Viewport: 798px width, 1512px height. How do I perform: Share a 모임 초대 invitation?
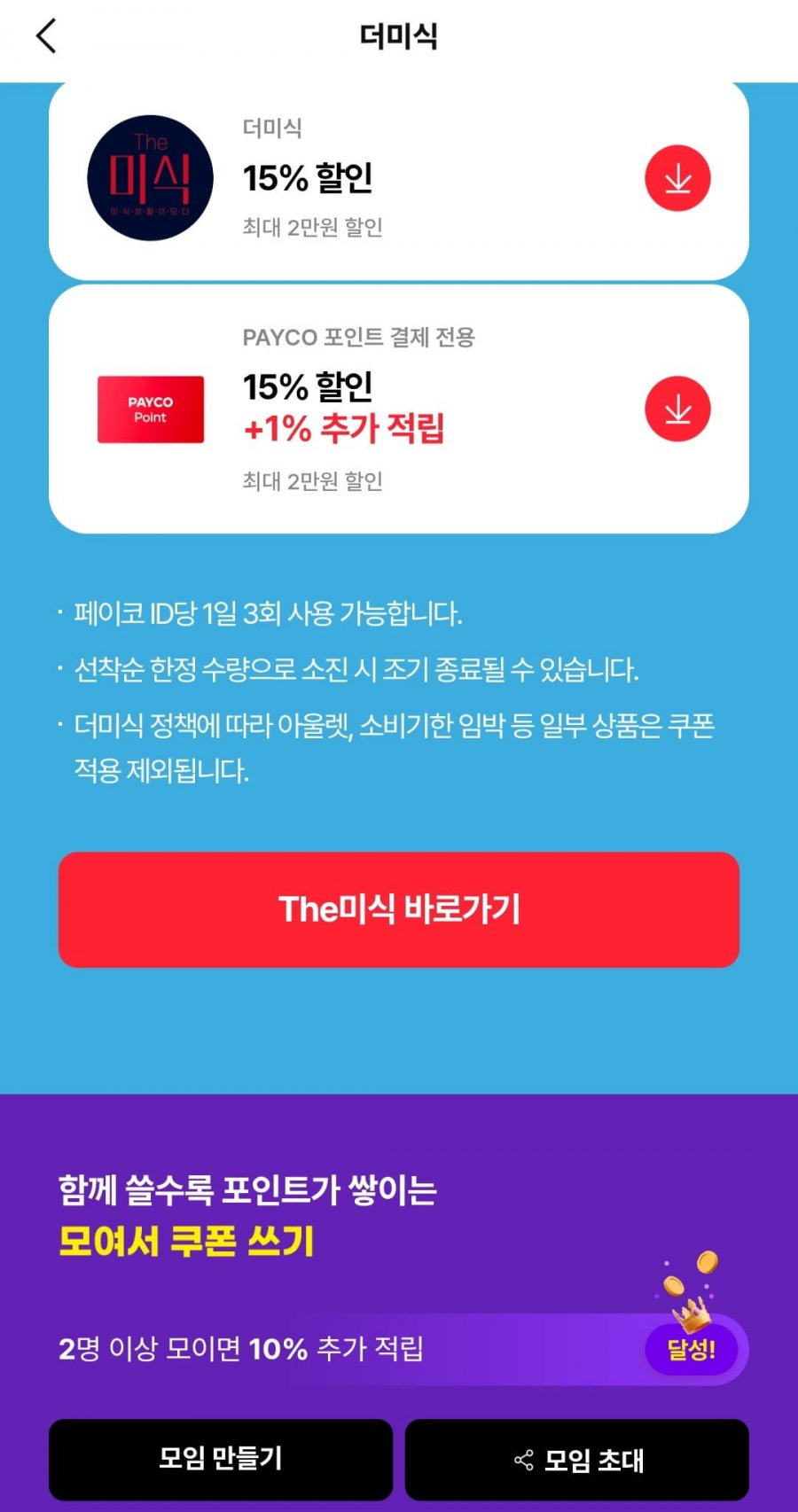577,1459
